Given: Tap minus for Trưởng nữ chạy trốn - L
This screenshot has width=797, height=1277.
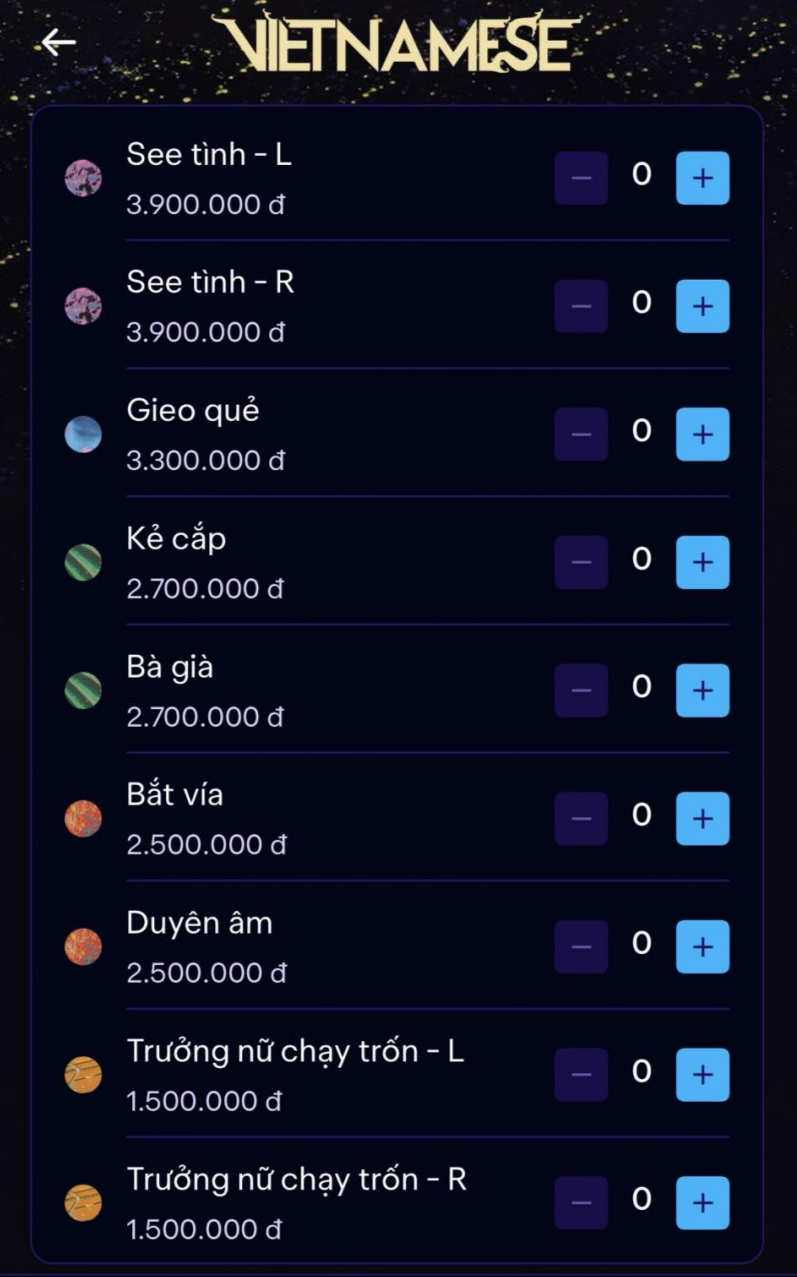Looking at the screenshot, I should pyautogui.click(x=581, y=1074).
